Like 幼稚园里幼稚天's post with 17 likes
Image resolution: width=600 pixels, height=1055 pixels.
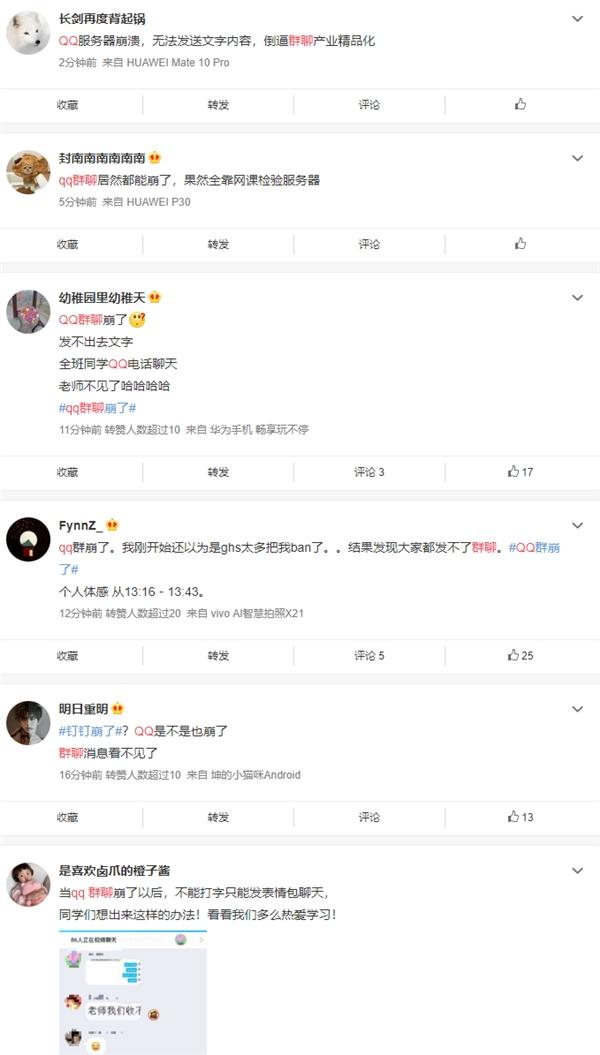tap(521, 472)
